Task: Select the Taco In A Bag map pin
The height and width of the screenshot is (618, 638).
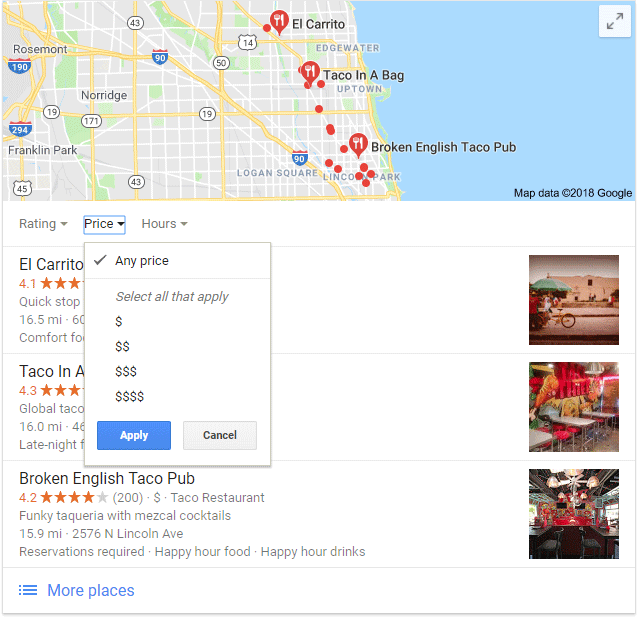Action: click(x=310, y=72)
